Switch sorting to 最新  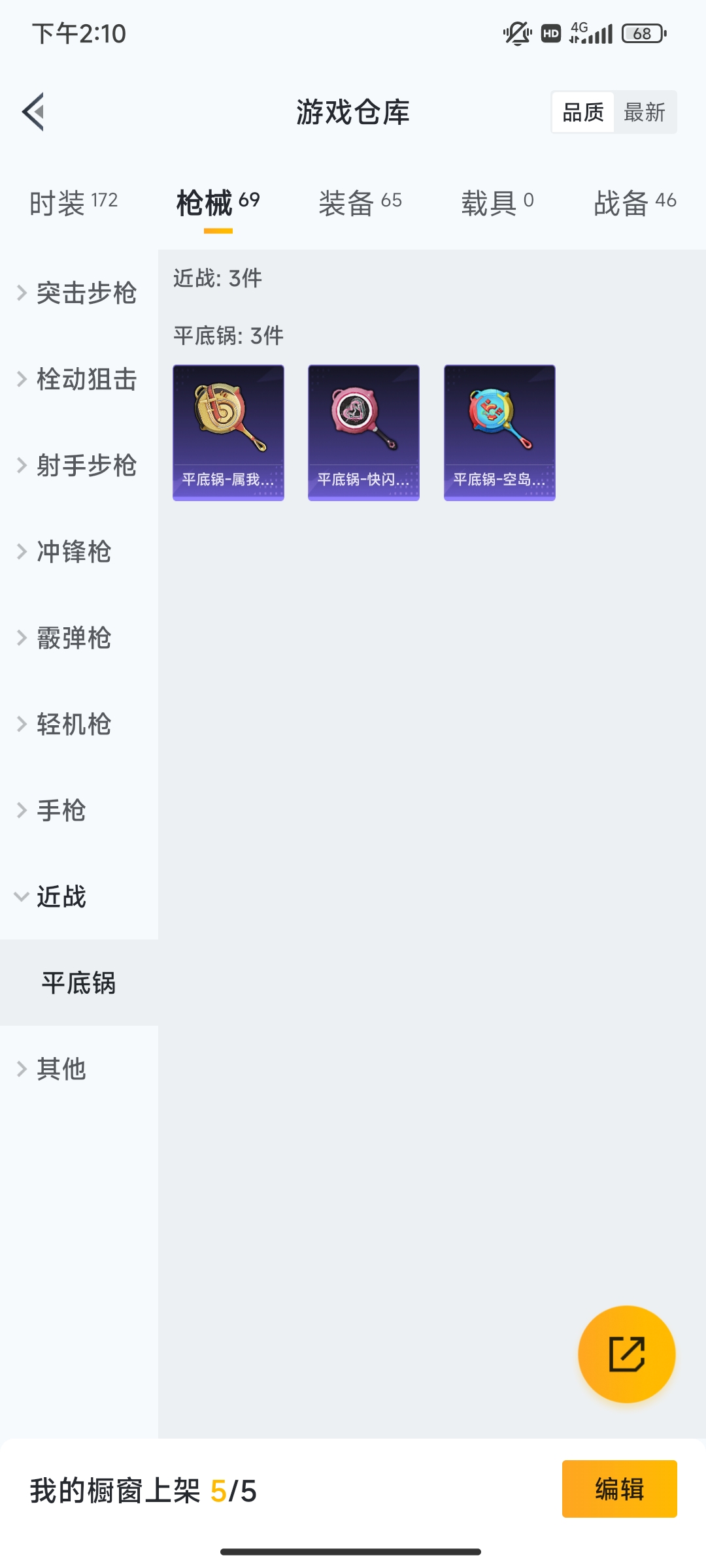click(x=645, y=112)
